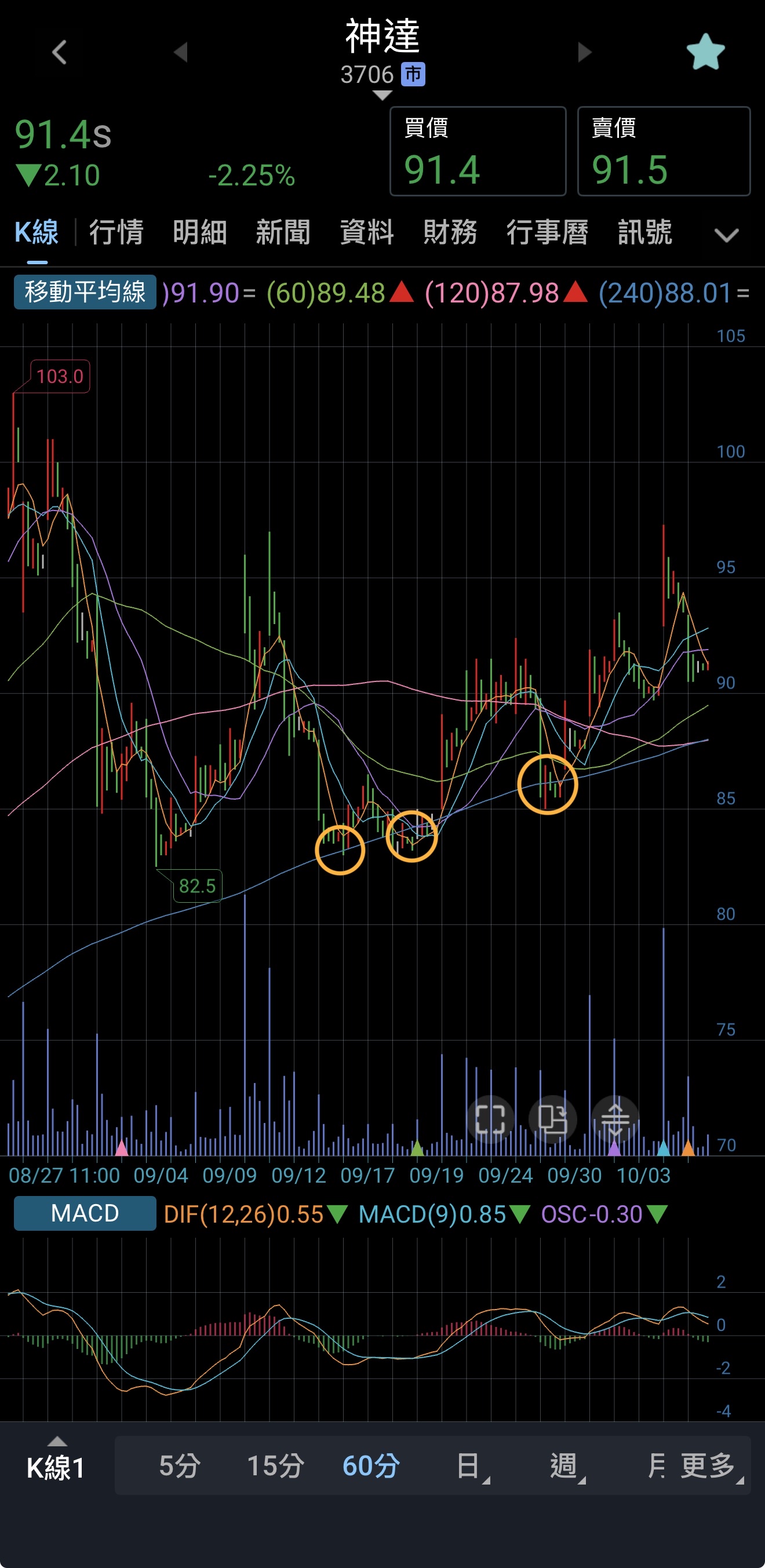Open the 行事曆 tab
The width and height of the screenshot is (765, 1568).
pos(547,232)
